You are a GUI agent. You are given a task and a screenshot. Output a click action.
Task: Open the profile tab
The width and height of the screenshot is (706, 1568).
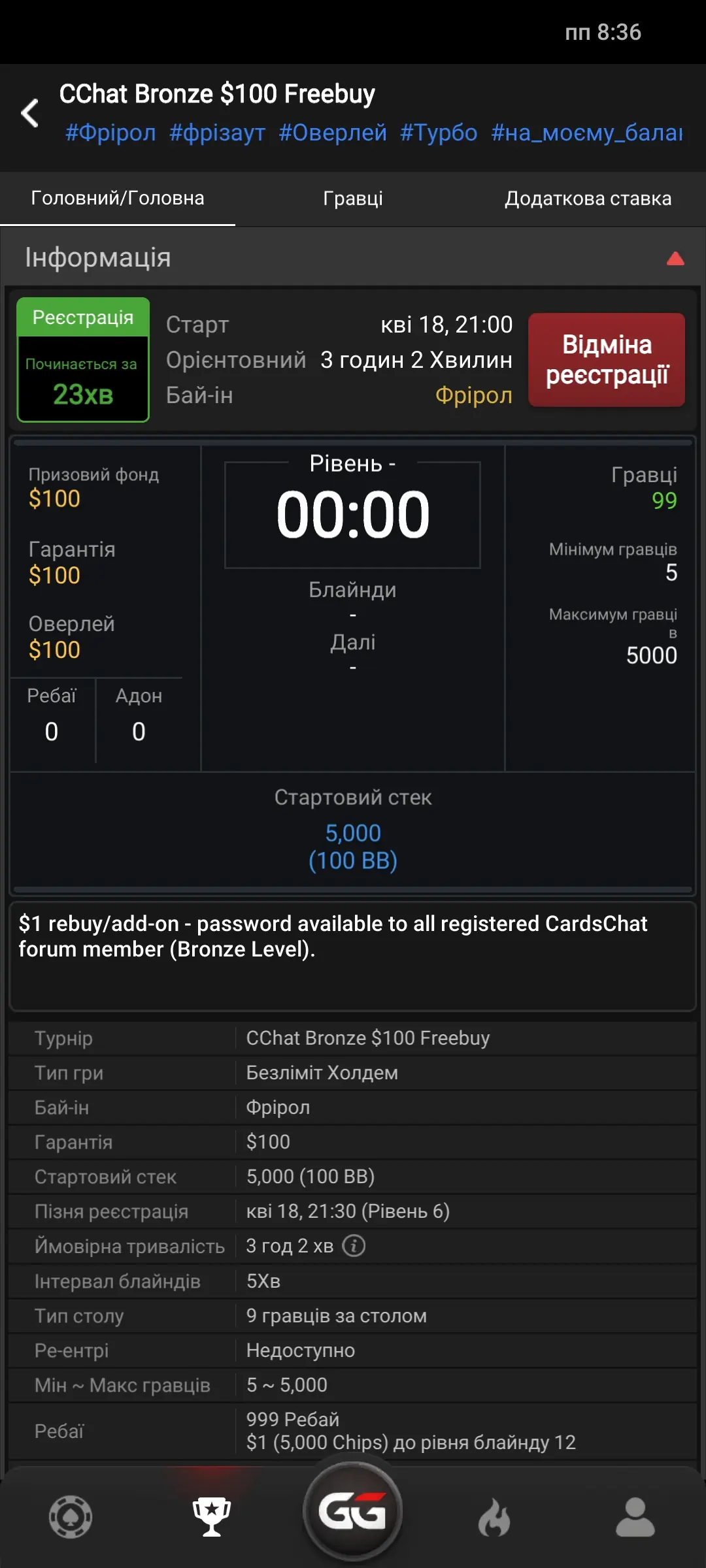click(x=635, y=1516)
